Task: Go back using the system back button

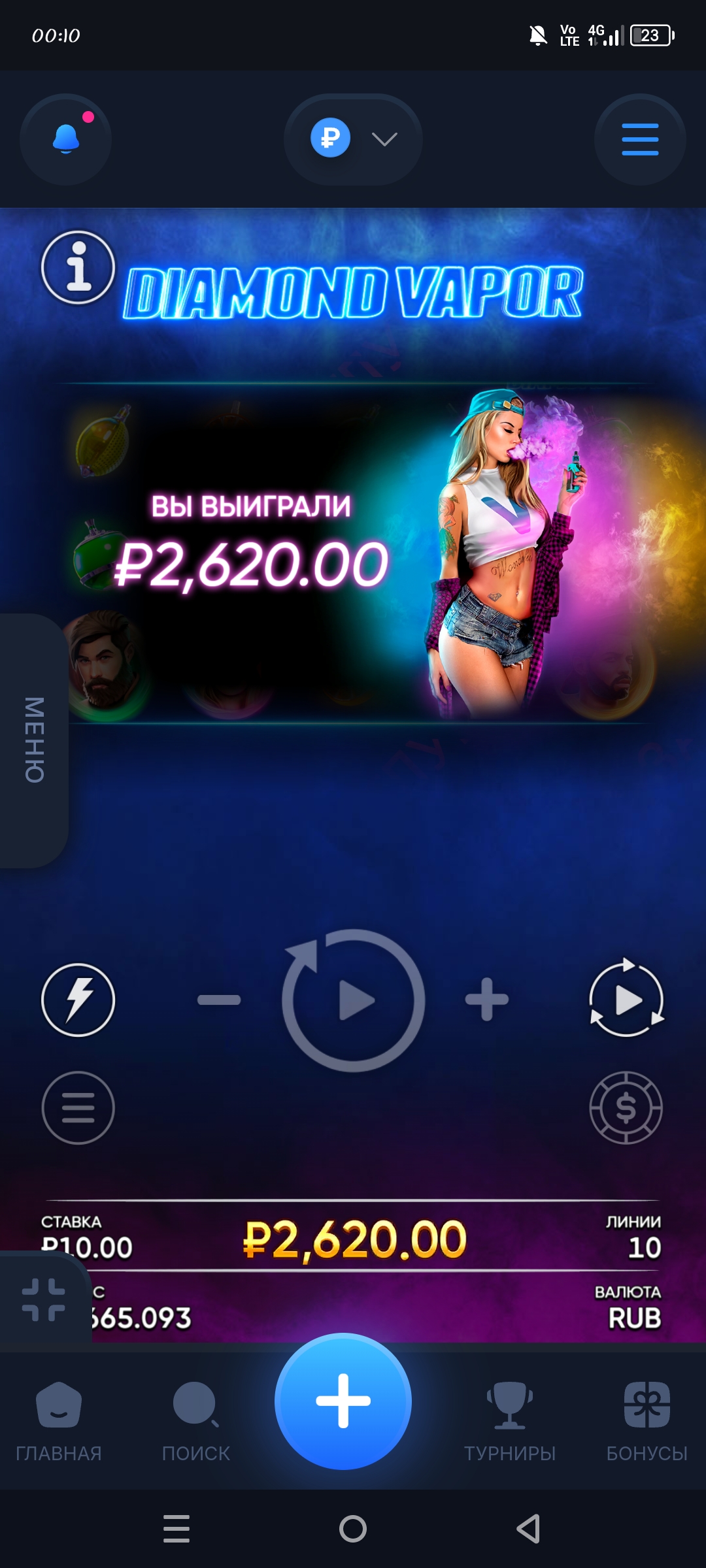Action: [528, 1529]
